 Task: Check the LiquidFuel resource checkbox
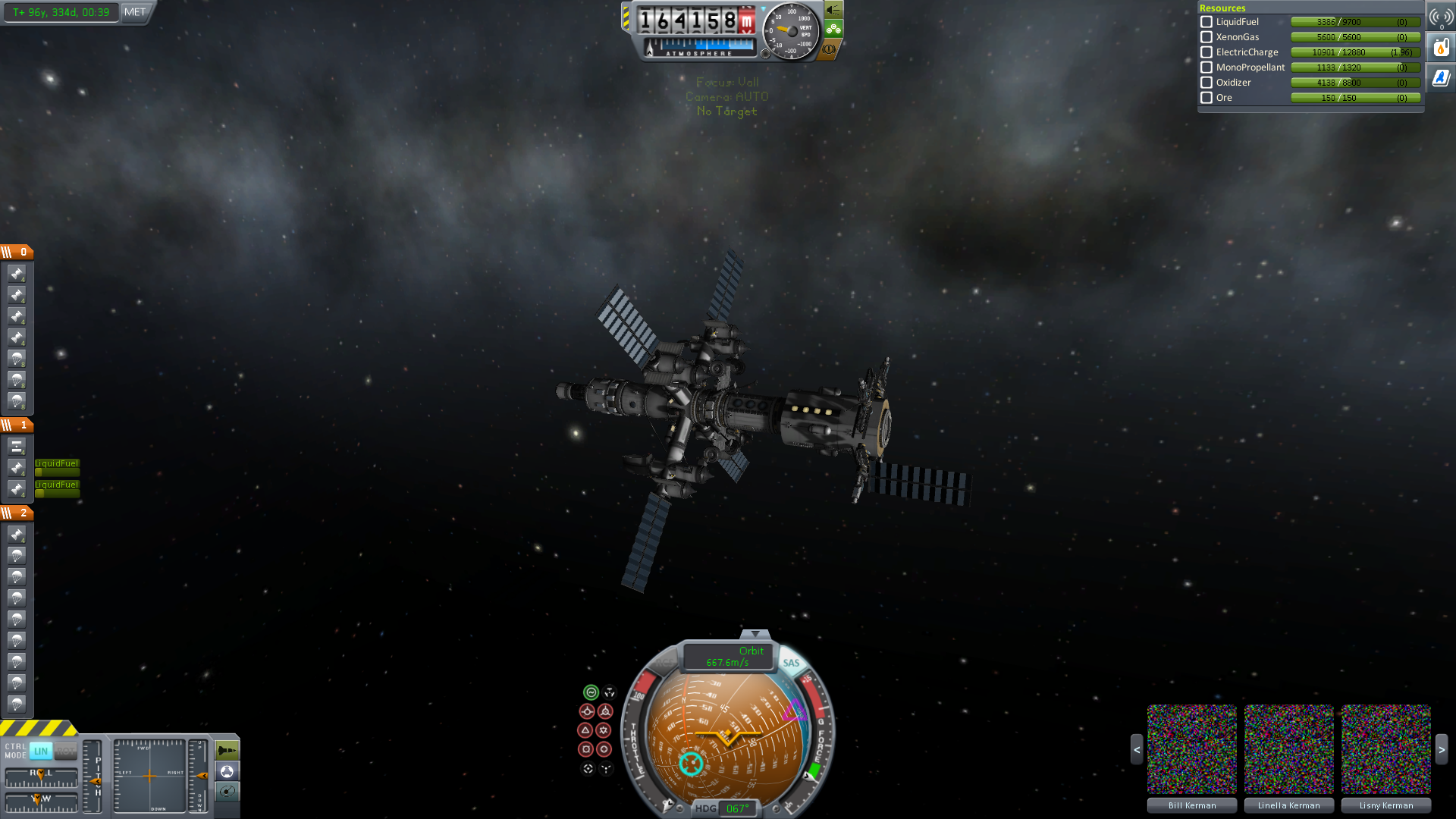tap(1207, 22)
